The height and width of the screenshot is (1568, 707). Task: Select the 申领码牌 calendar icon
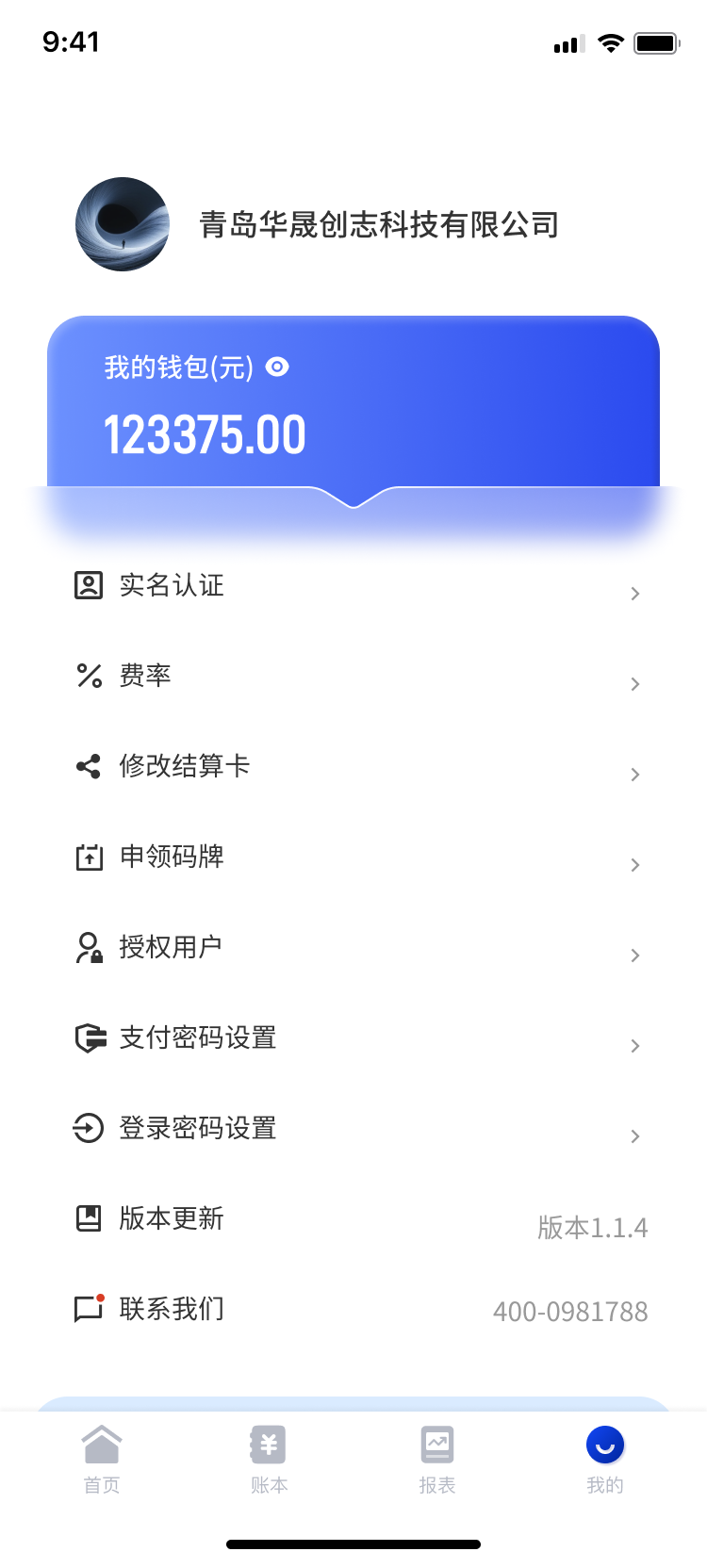pyautogui.click(x=88, y=857)
